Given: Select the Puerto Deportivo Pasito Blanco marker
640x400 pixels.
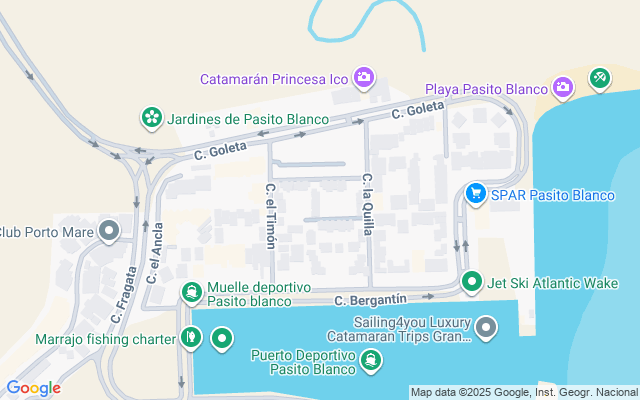Looking at the screenshot, I should pos(370,361).
